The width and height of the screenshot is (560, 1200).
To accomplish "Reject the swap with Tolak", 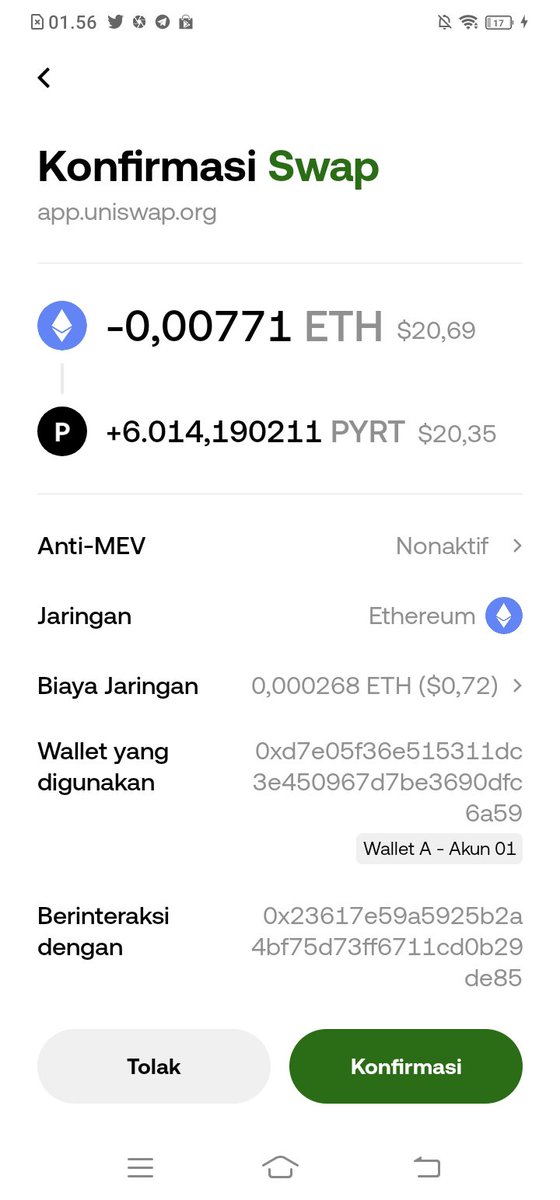I will click(x=154, y=1066).
